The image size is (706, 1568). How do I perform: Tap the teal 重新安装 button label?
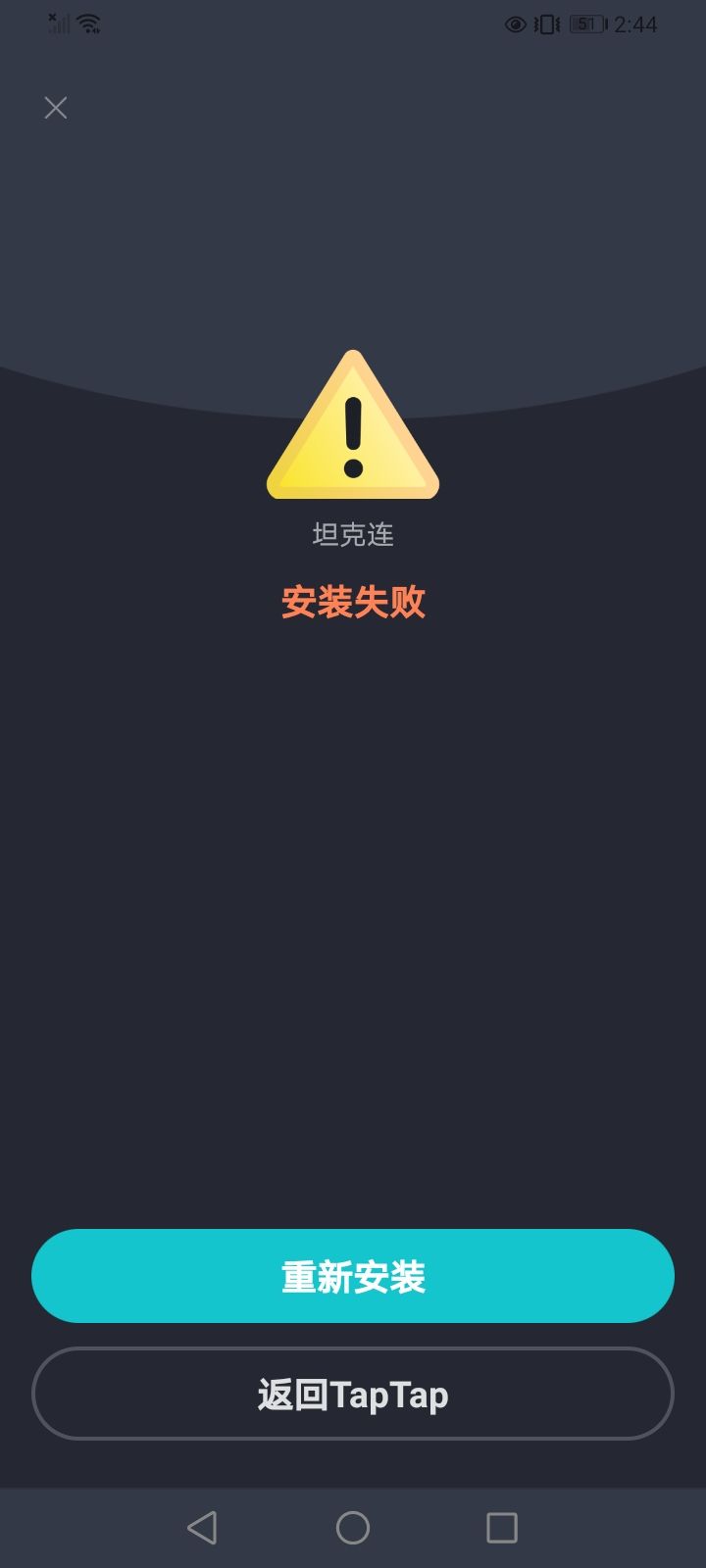351,1276
